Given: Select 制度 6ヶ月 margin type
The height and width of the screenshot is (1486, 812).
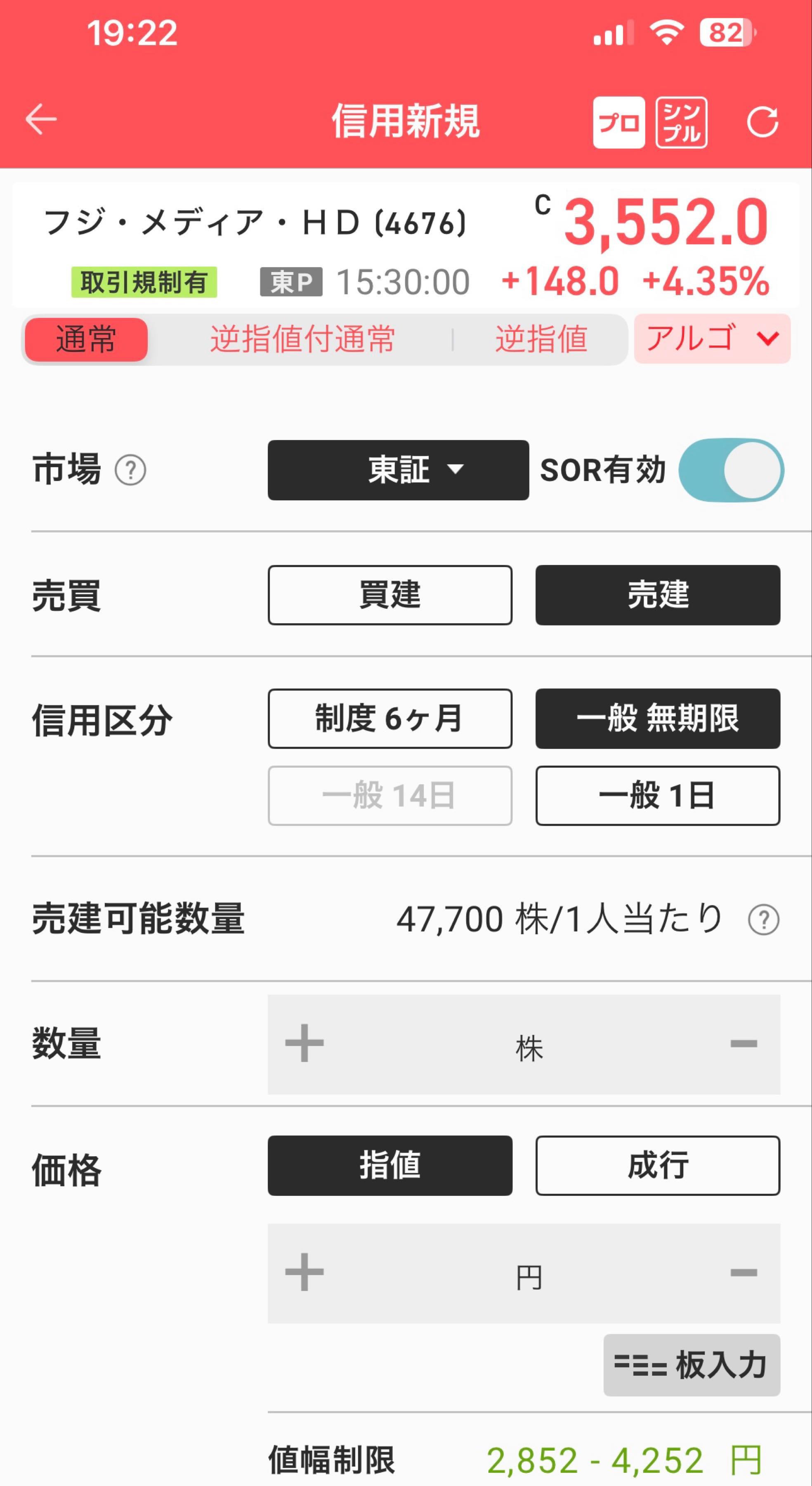Looking at the screenshot, I should click(x=390, y=718).
